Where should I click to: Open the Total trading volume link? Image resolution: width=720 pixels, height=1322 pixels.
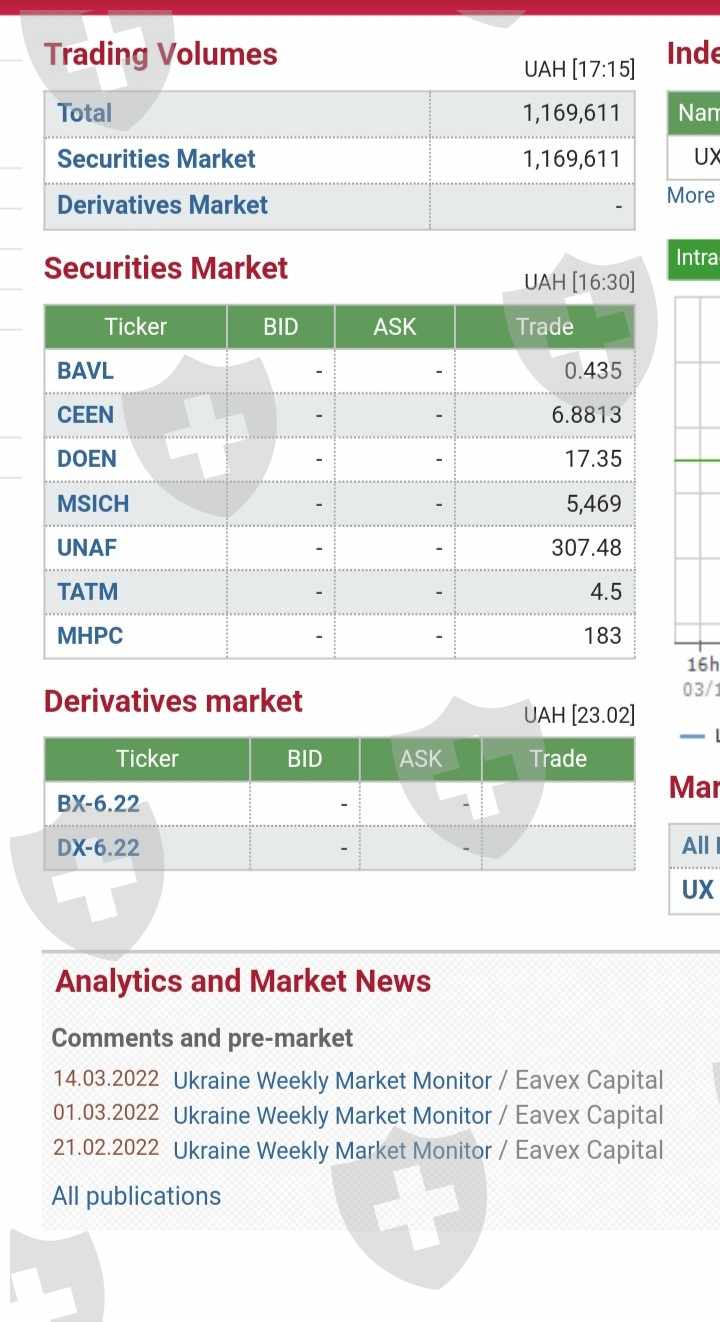[x=85, y=113]
